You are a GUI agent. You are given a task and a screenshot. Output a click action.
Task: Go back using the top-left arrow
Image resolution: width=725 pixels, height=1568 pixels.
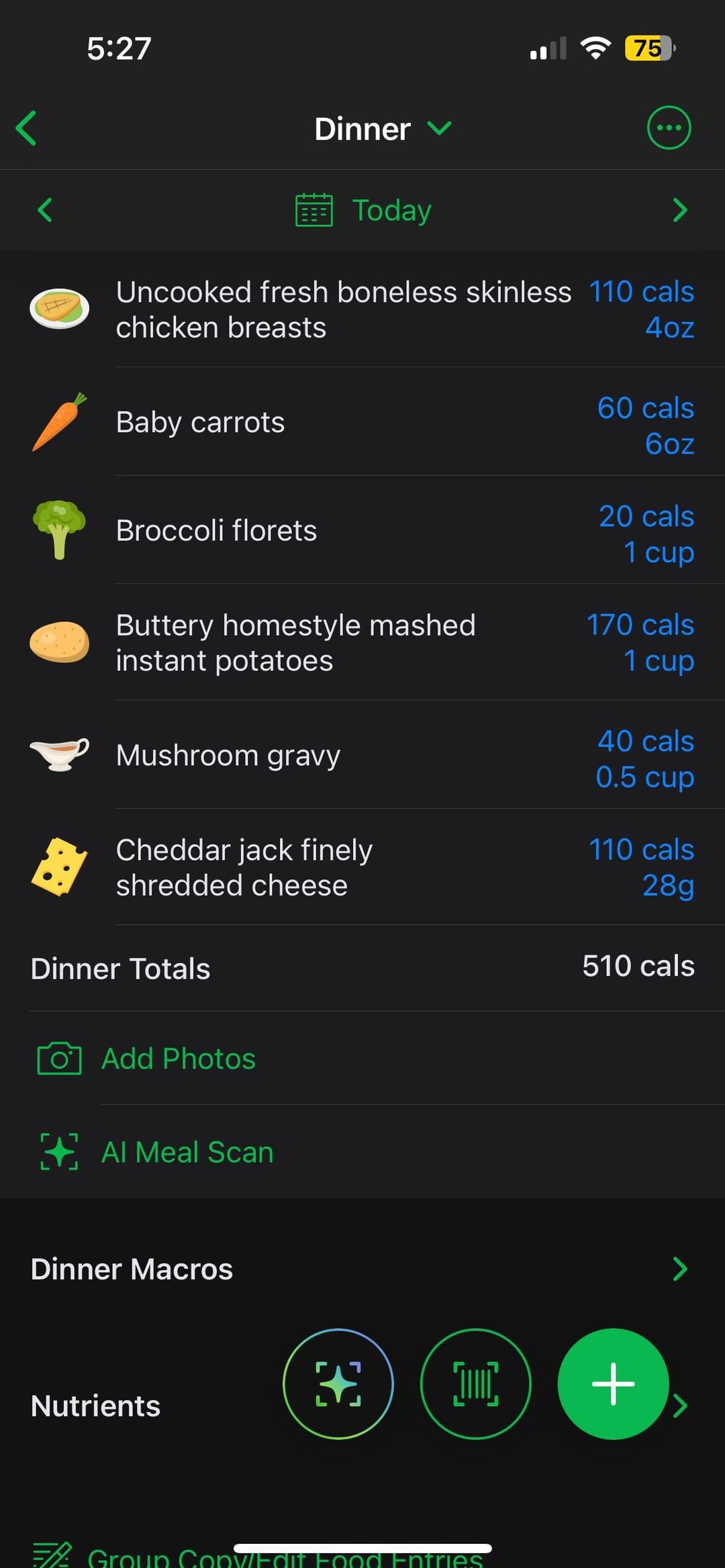coord(26,128)
